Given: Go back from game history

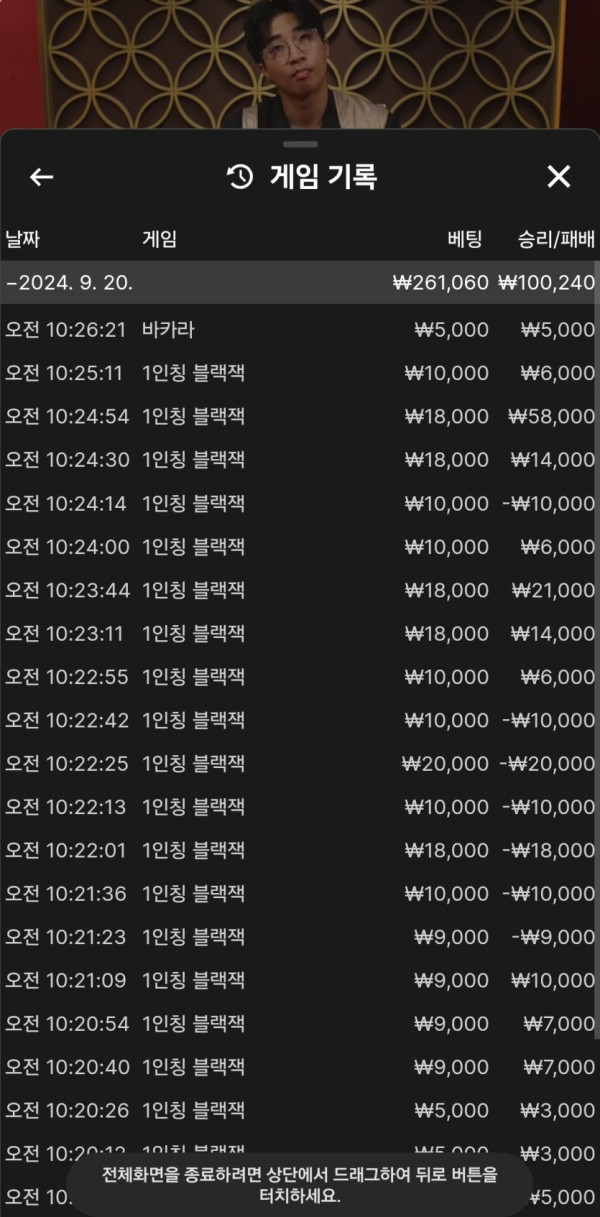Looking at the screenshot, I should tap(41, 178).
